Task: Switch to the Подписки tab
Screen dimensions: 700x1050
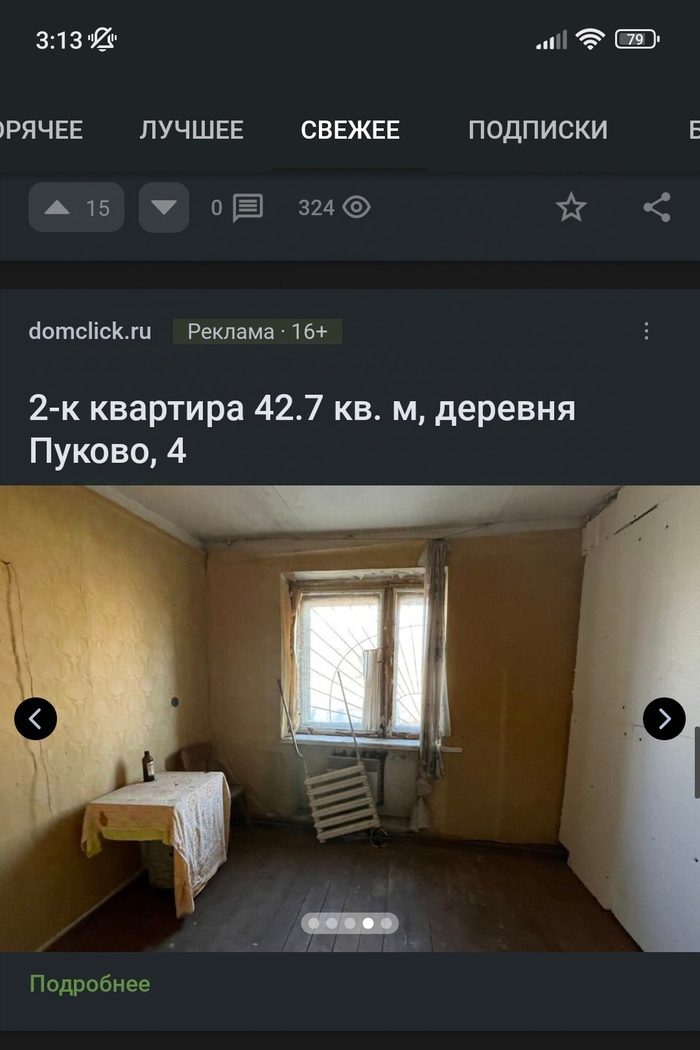Action: tap(537, 130)
